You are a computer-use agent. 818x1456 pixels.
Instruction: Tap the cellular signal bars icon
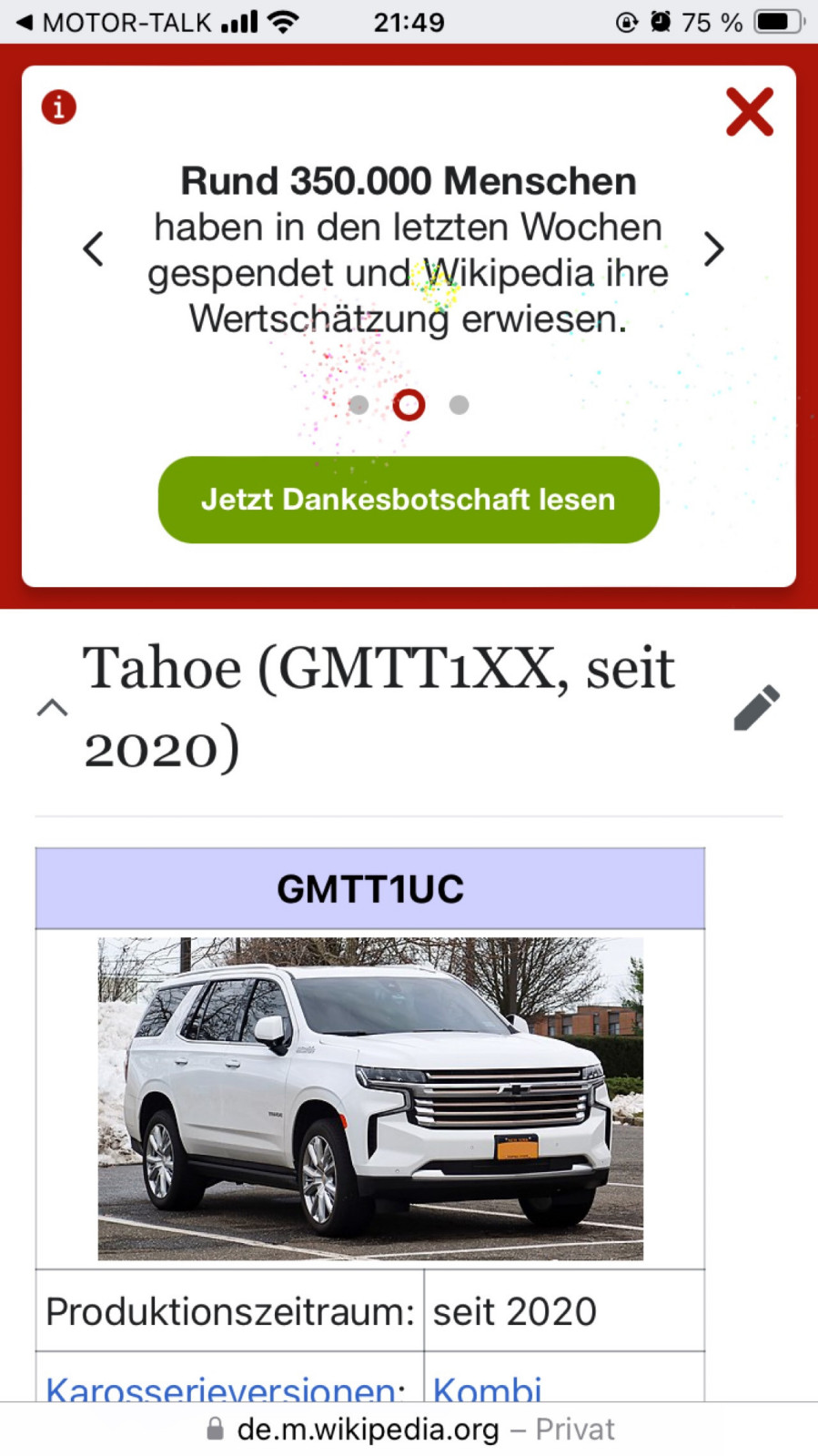(x=238, y=22)
